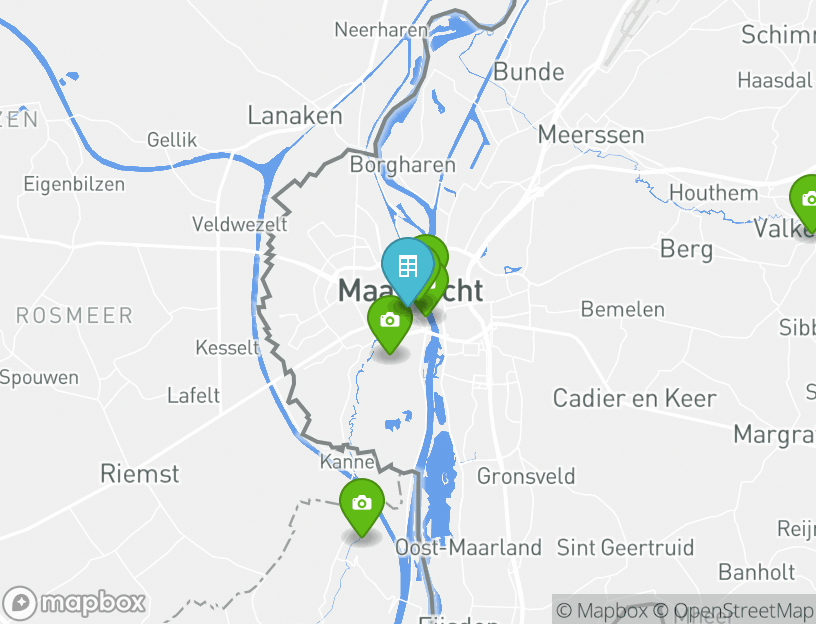Tap the blue building marker in Maastricht

pos(407,267)
